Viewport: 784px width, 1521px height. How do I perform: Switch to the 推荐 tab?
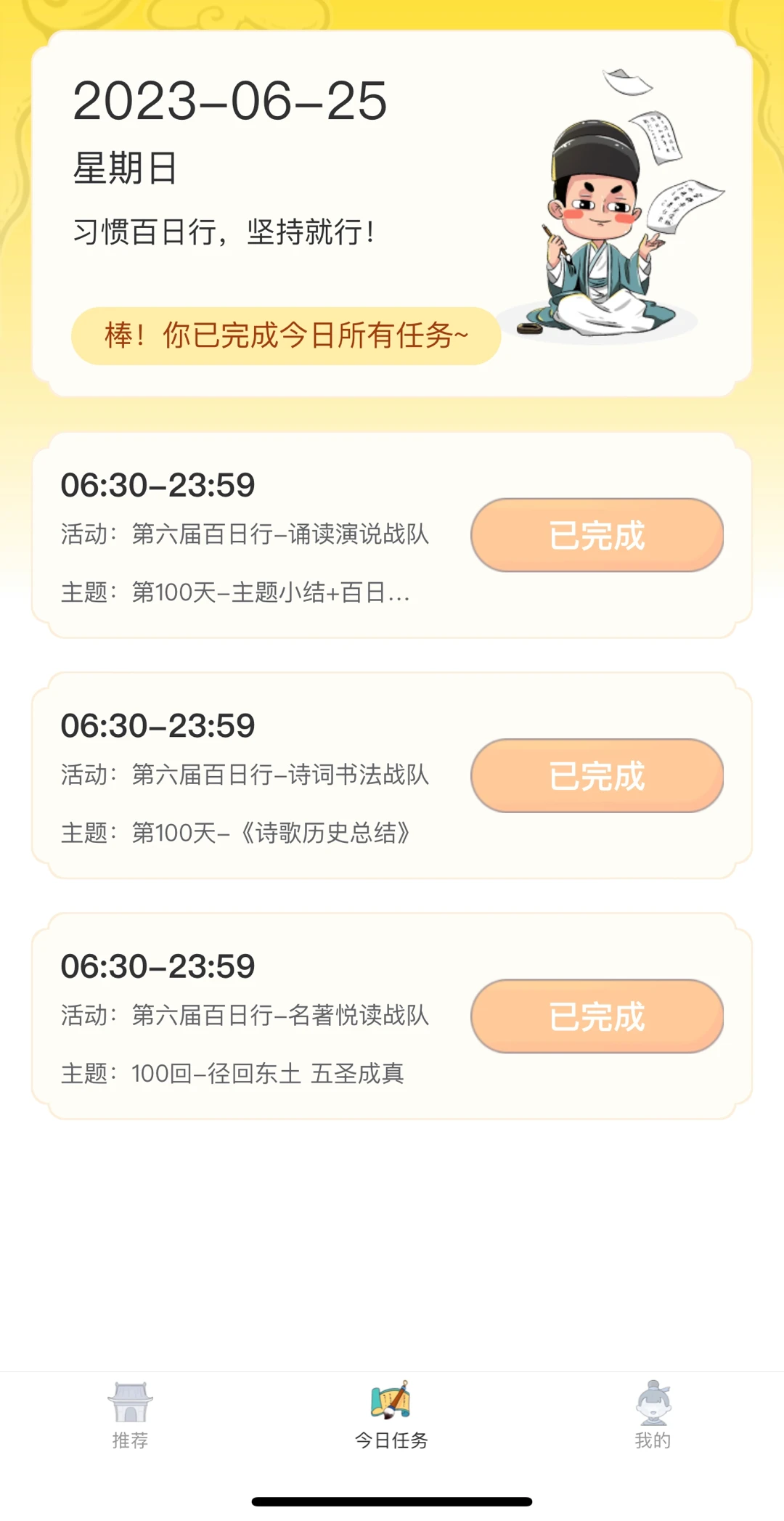pyautogui.click(x=131, y=1416)
